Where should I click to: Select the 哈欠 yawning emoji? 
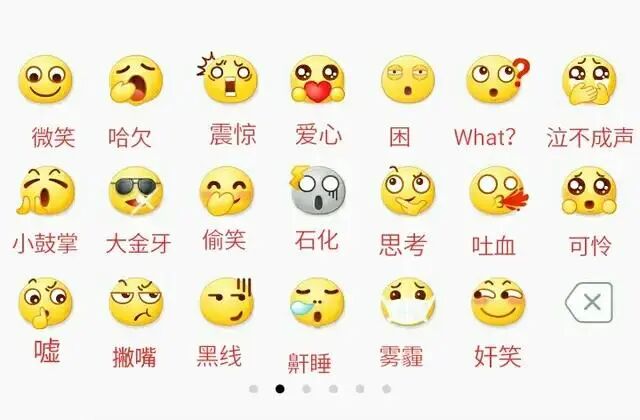tap(135, 82)
